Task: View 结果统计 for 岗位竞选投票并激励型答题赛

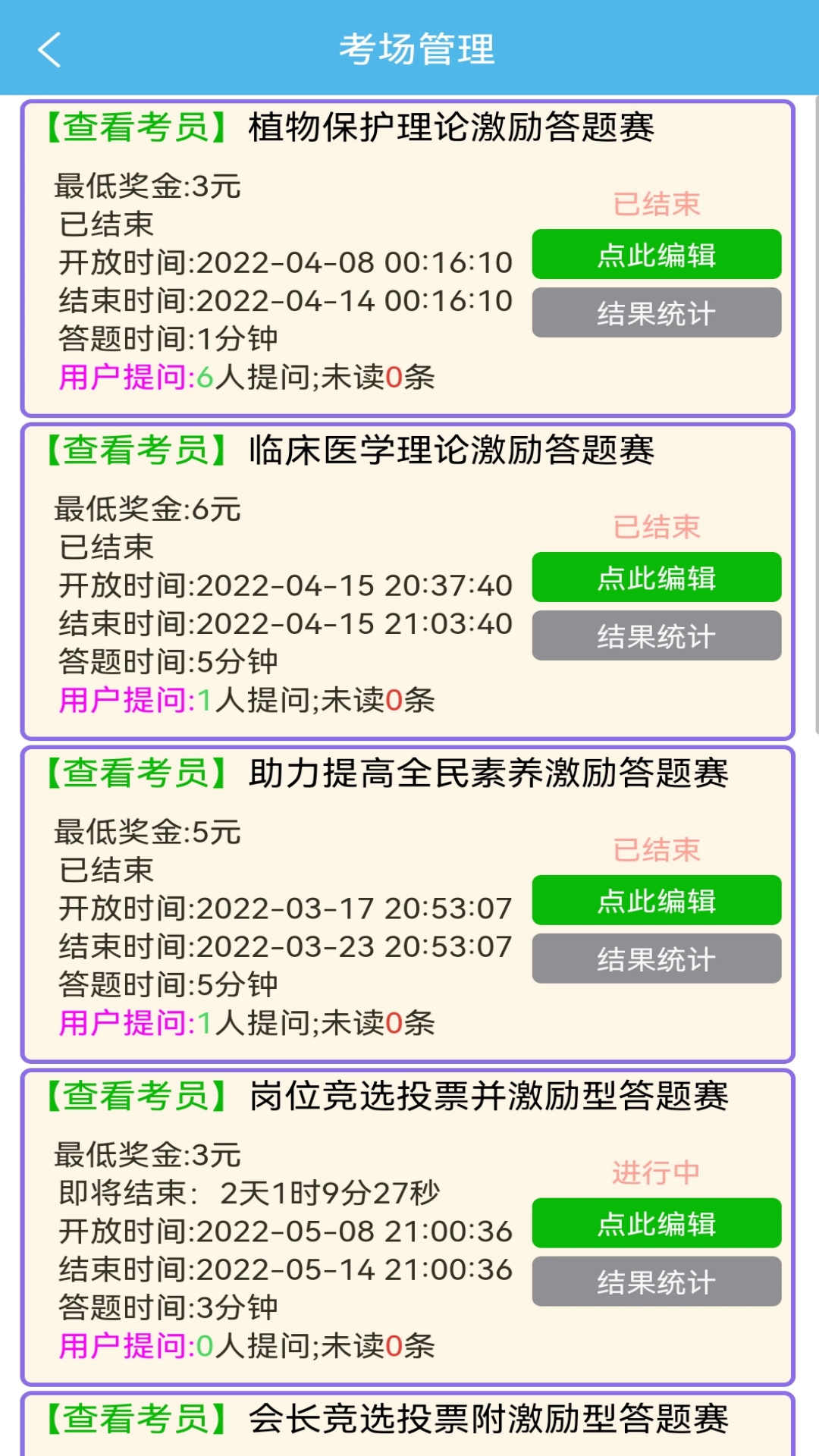Action: click(656, 1282)
